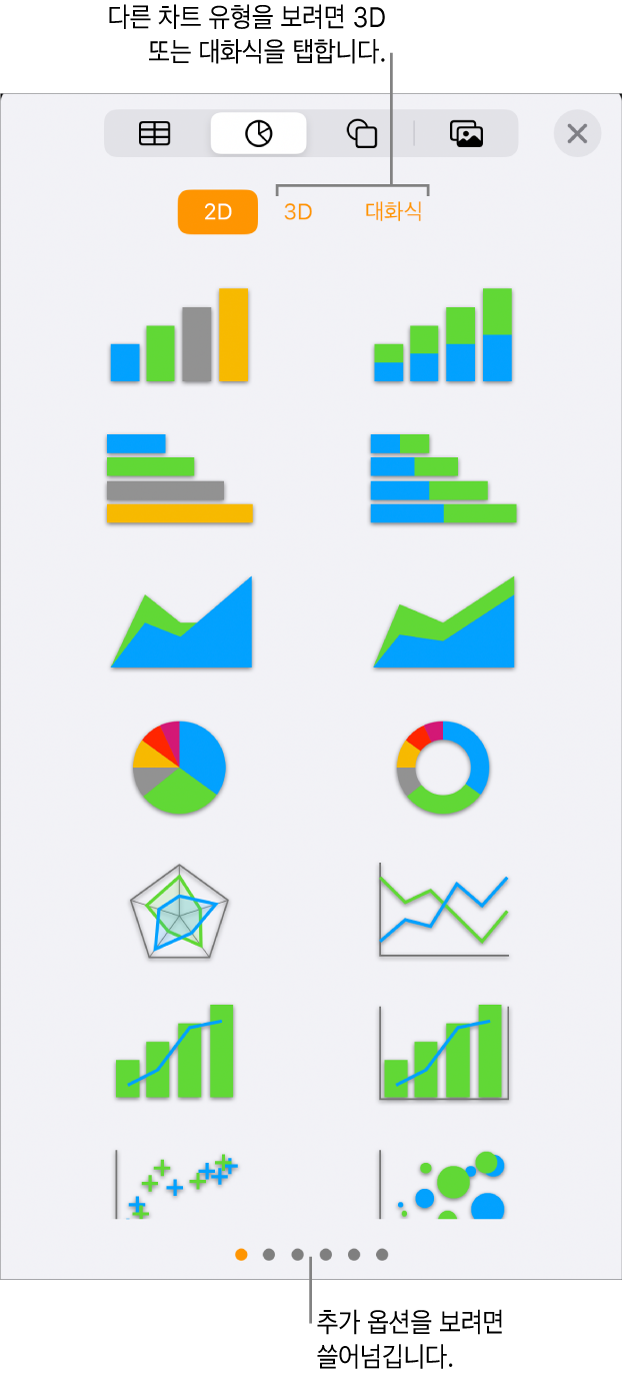Select the charts tab

(x=258, y=133)
